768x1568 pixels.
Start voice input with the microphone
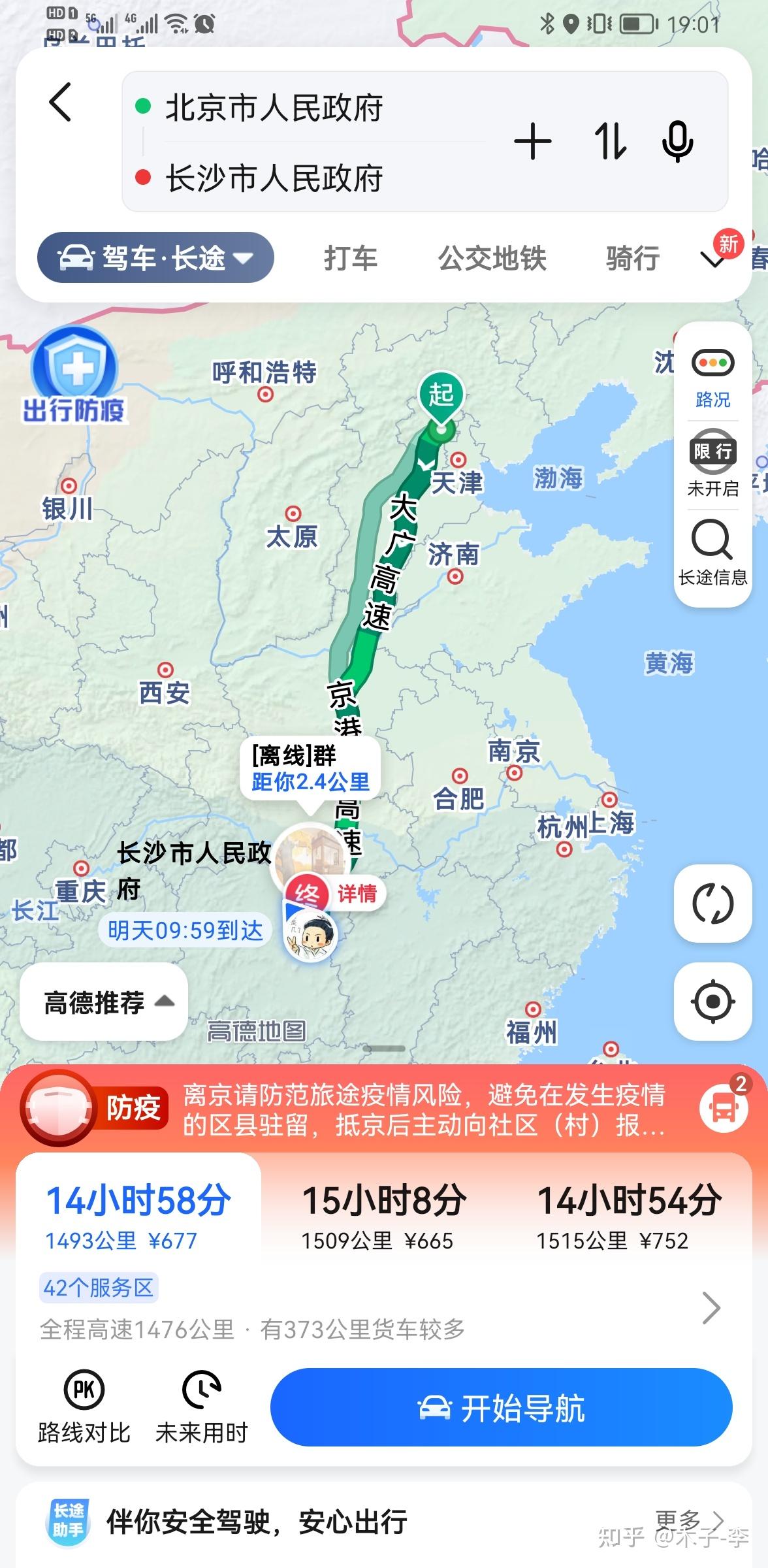click(677, 141)
